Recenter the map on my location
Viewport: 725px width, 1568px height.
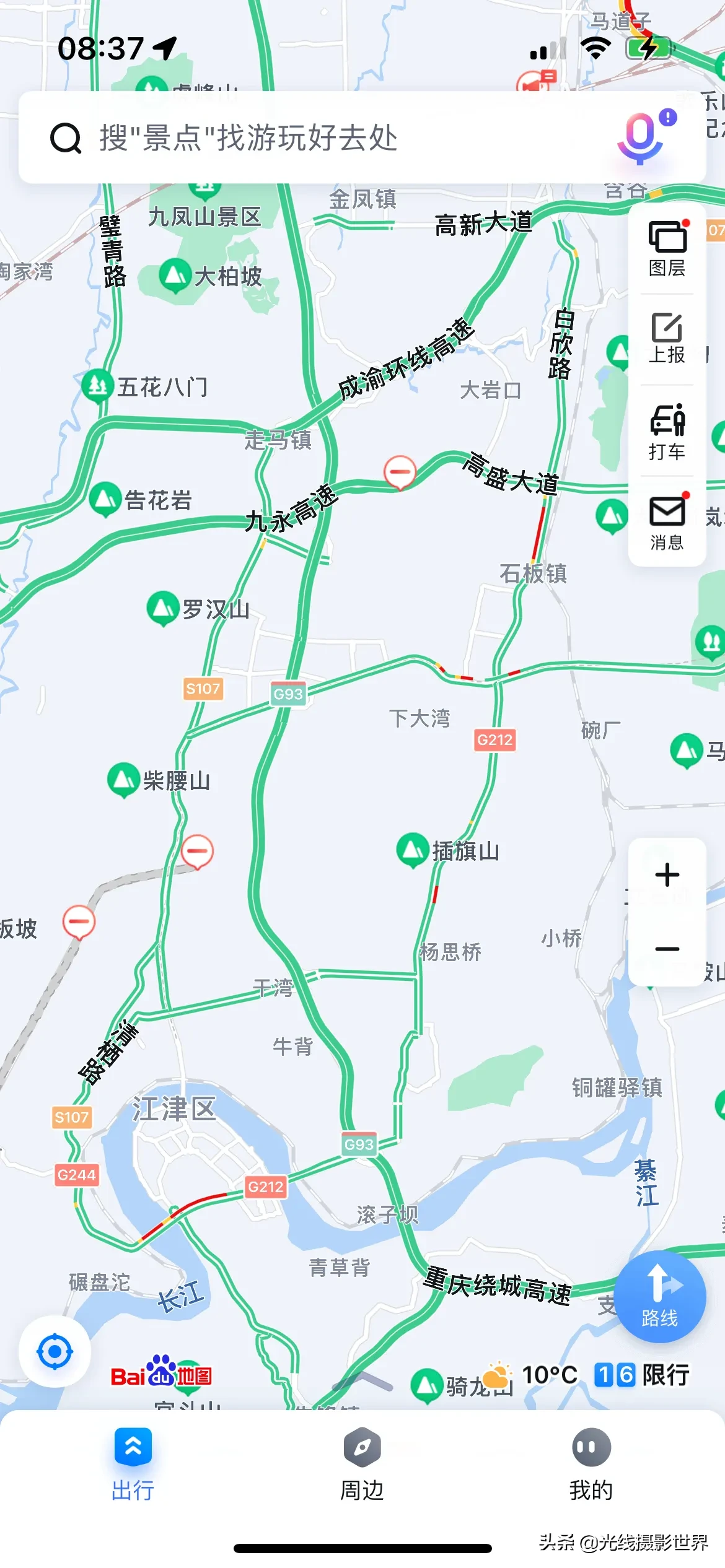pos(55,1351)
